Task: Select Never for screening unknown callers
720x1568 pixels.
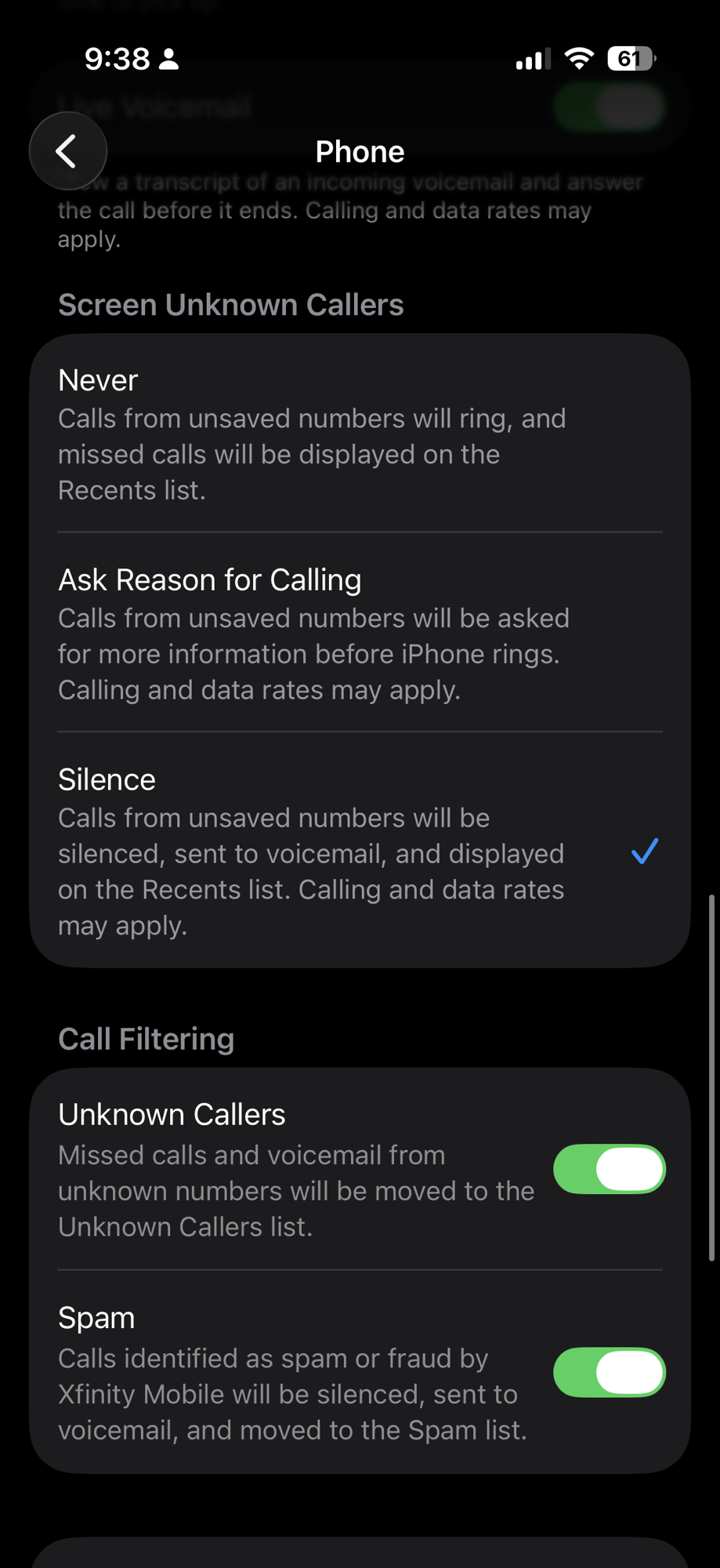Action: pos(360,434)
